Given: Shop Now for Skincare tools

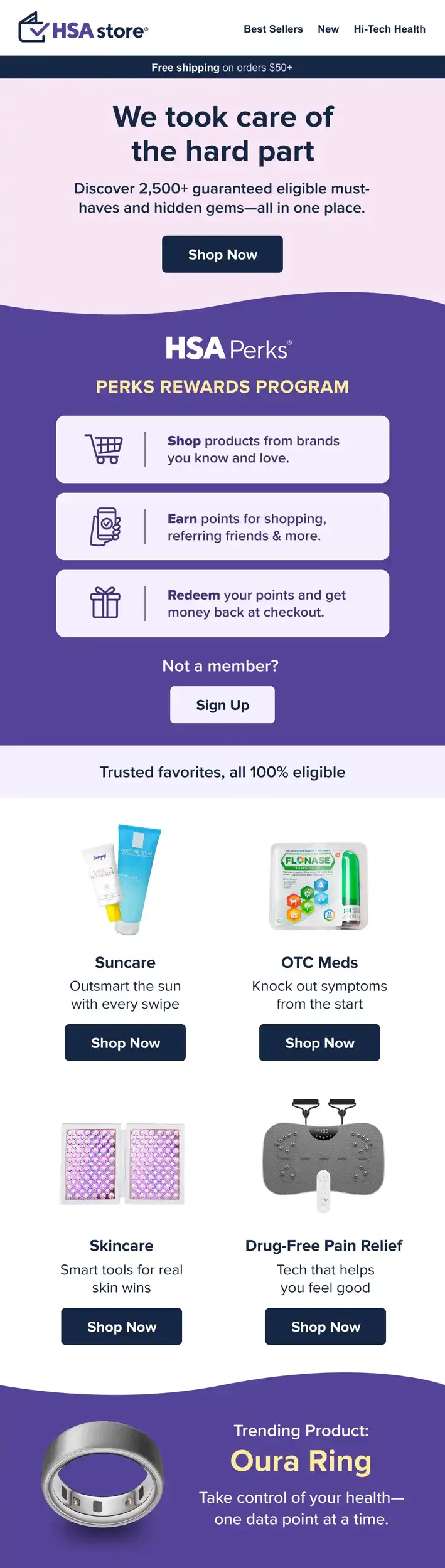Looking at the screenshot, I should point(121,1327).
